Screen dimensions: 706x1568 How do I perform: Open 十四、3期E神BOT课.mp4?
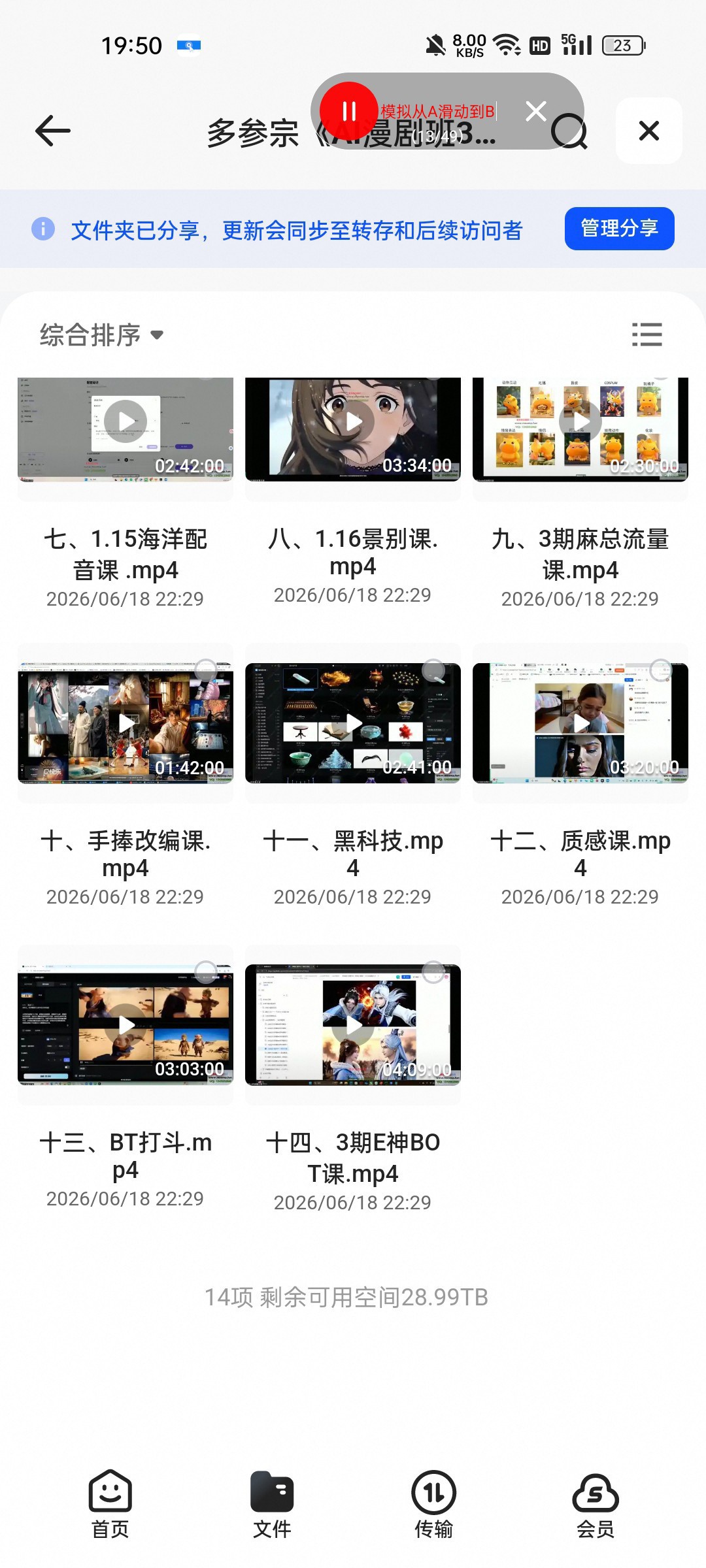click(353, 1025)
